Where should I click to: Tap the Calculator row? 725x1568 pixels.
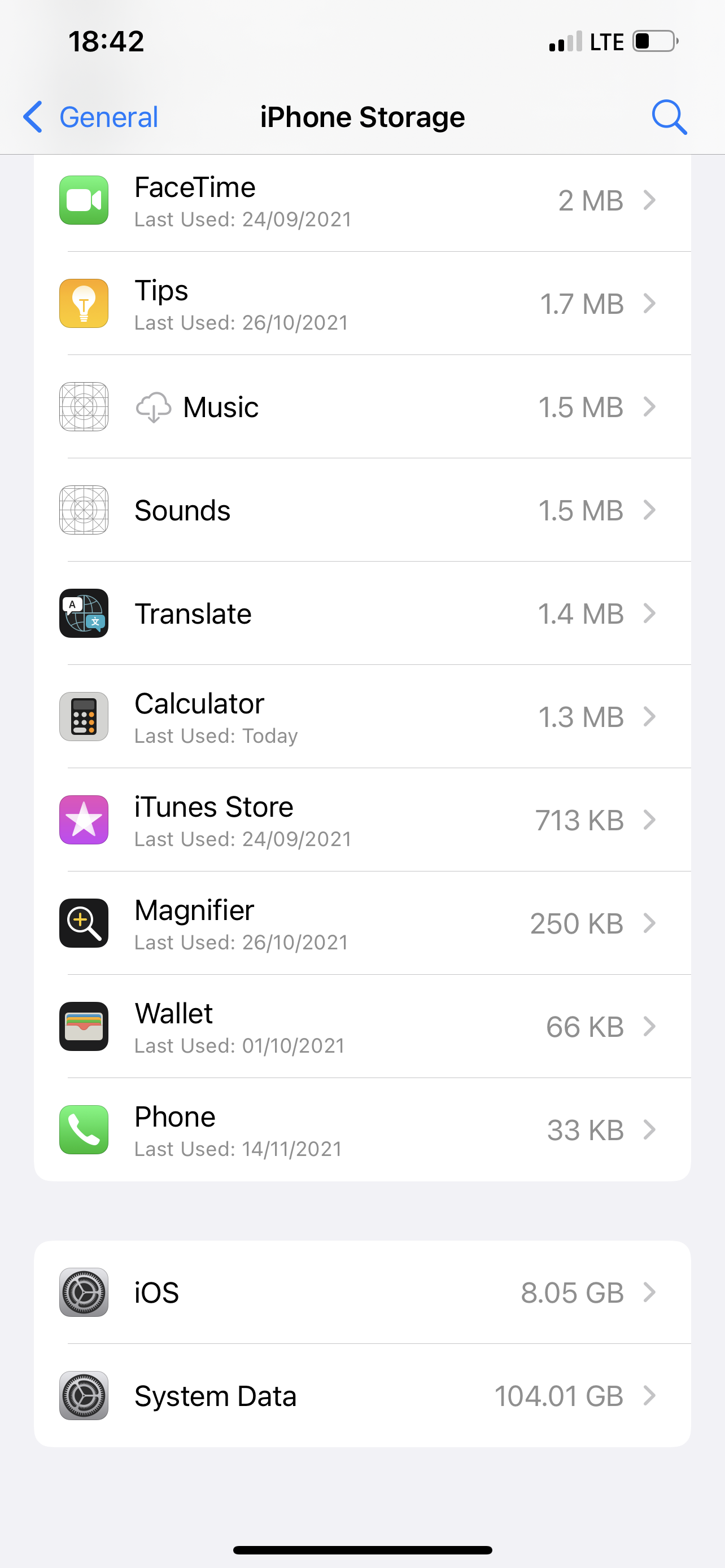click(362, 717)
